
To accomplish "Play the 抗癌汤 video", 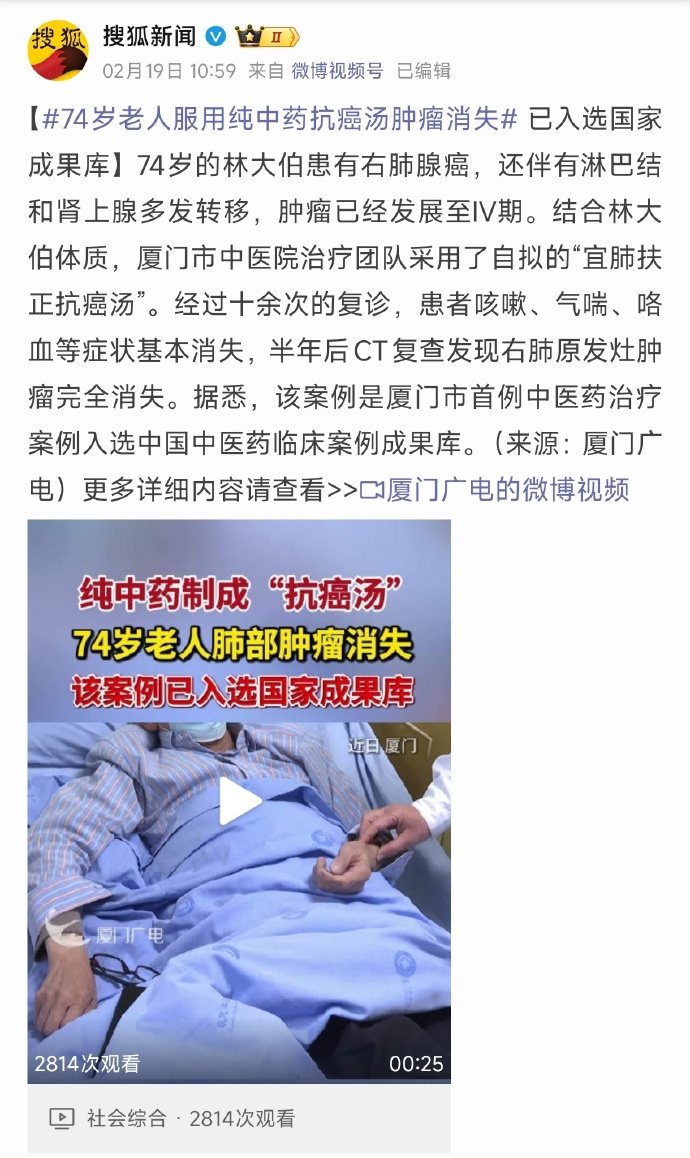I will click(239, 800).
